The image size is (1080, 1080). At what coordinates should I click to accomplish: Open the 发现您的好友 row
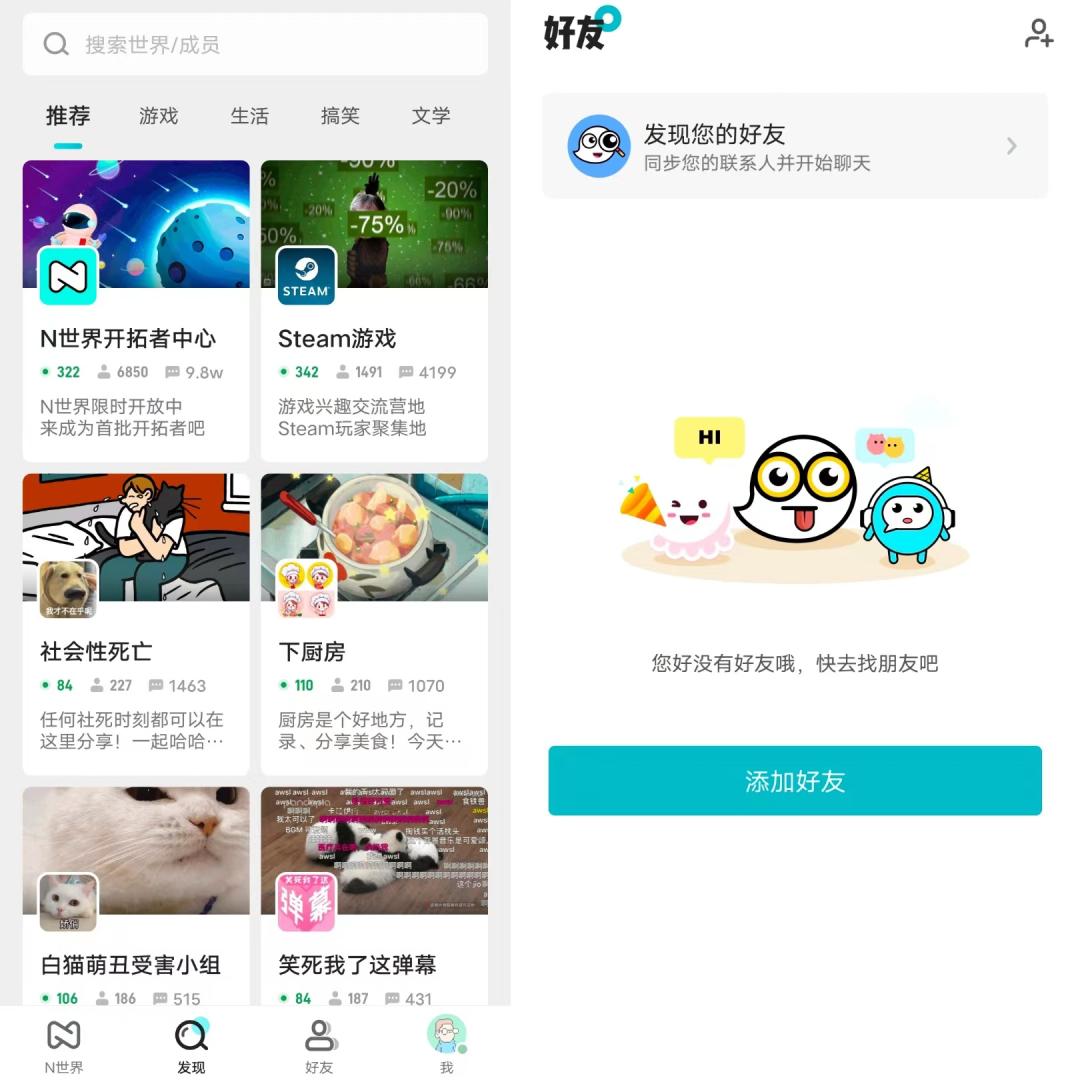pyautogui.click(x=795, y=146)
